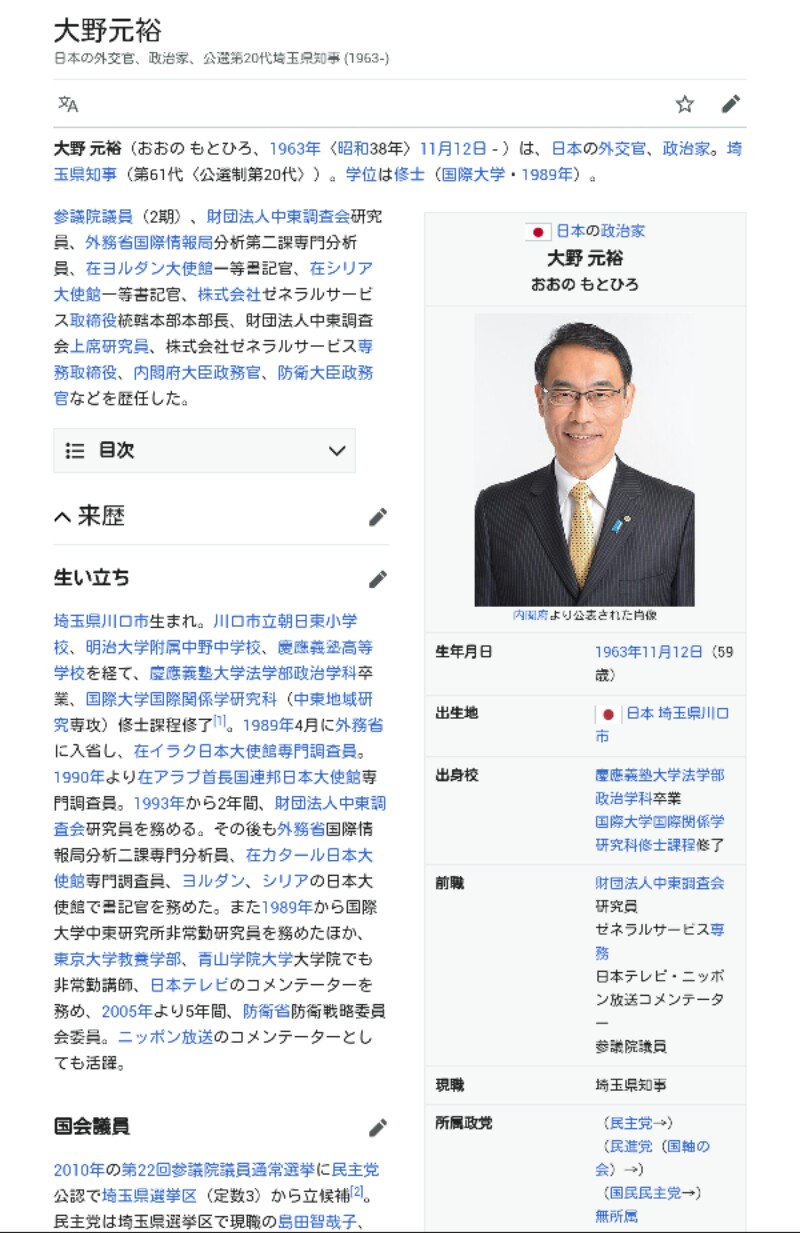Expand the 目次 table of contents

[204, 451]
